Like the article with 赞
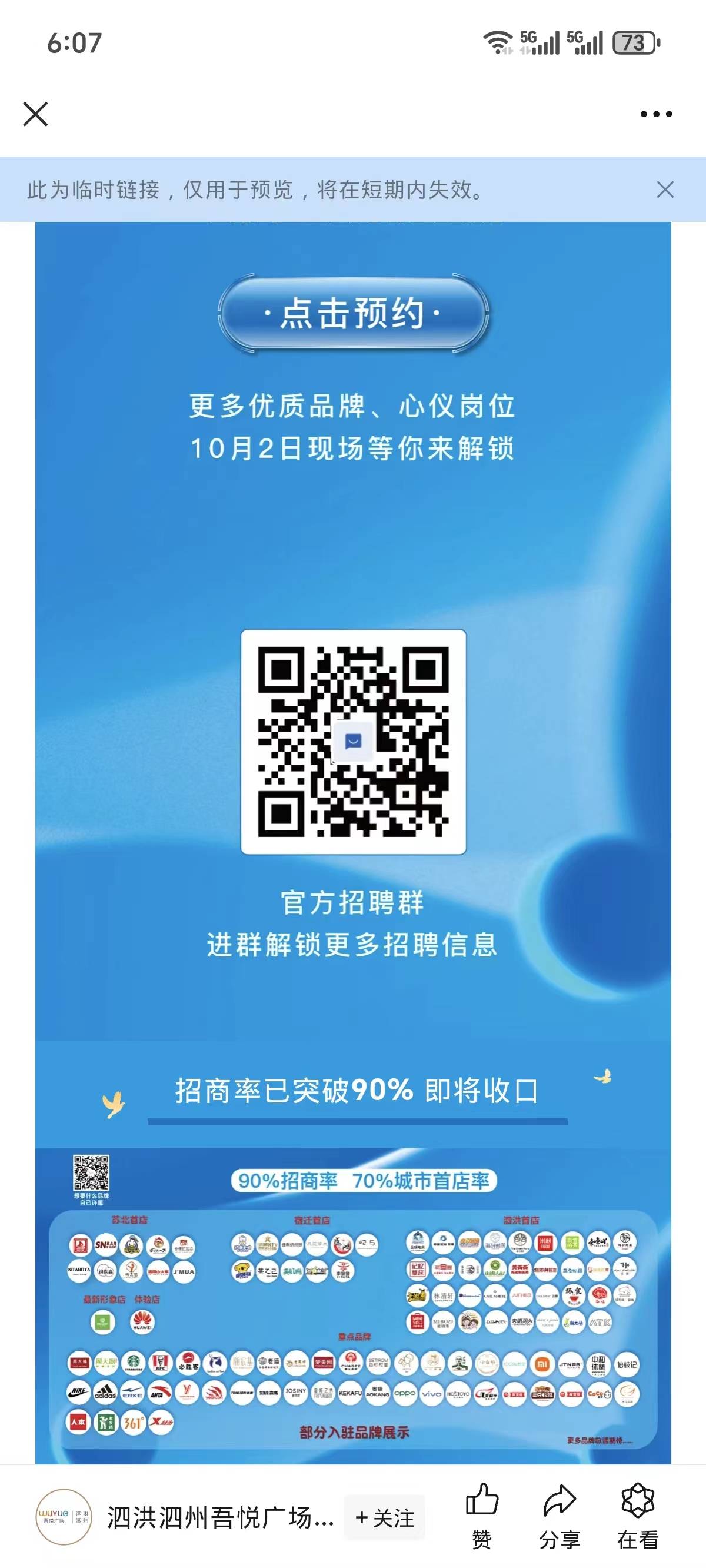This screenshot has height=1568, width=706. coord(482,1515)
